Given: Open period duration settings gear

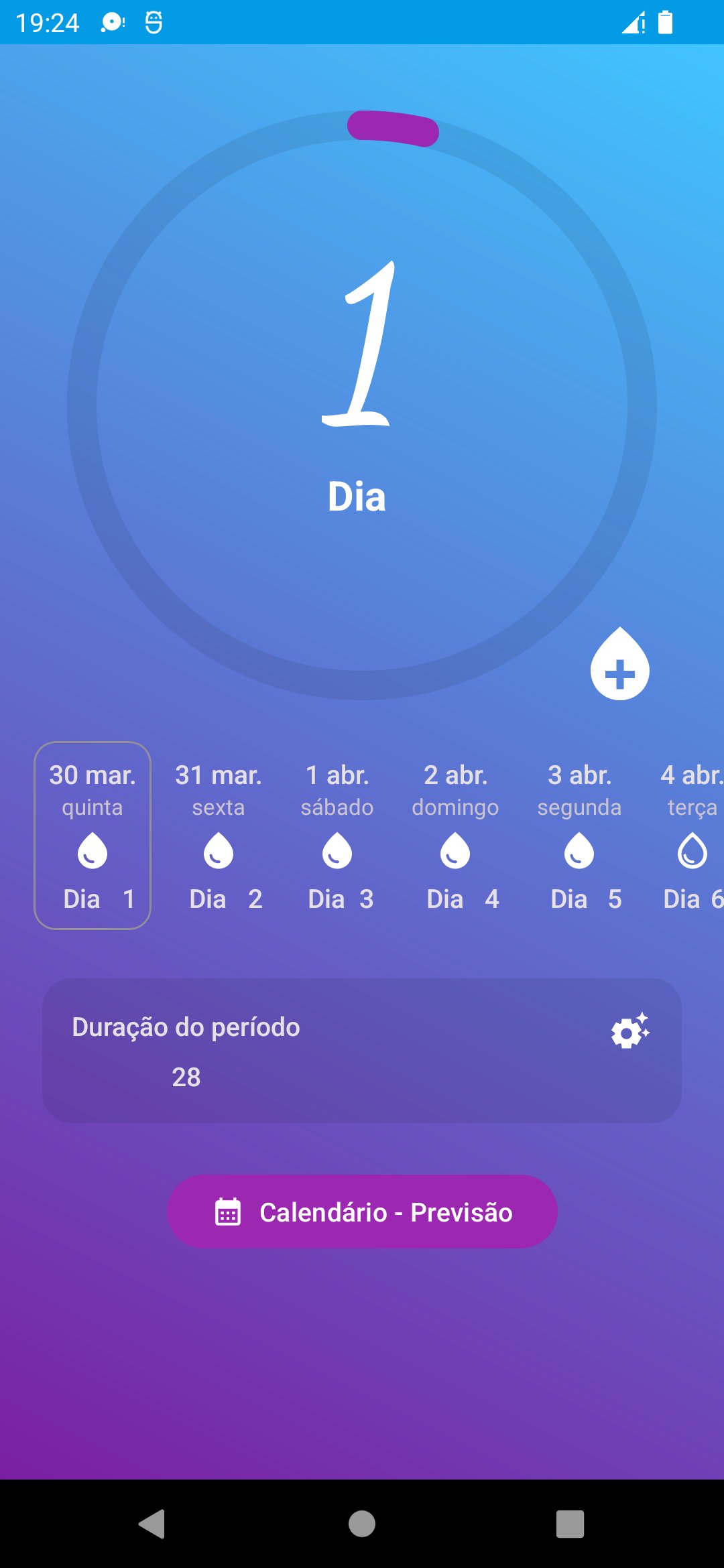Looking at the screenshot, I should coord(630,1031).
